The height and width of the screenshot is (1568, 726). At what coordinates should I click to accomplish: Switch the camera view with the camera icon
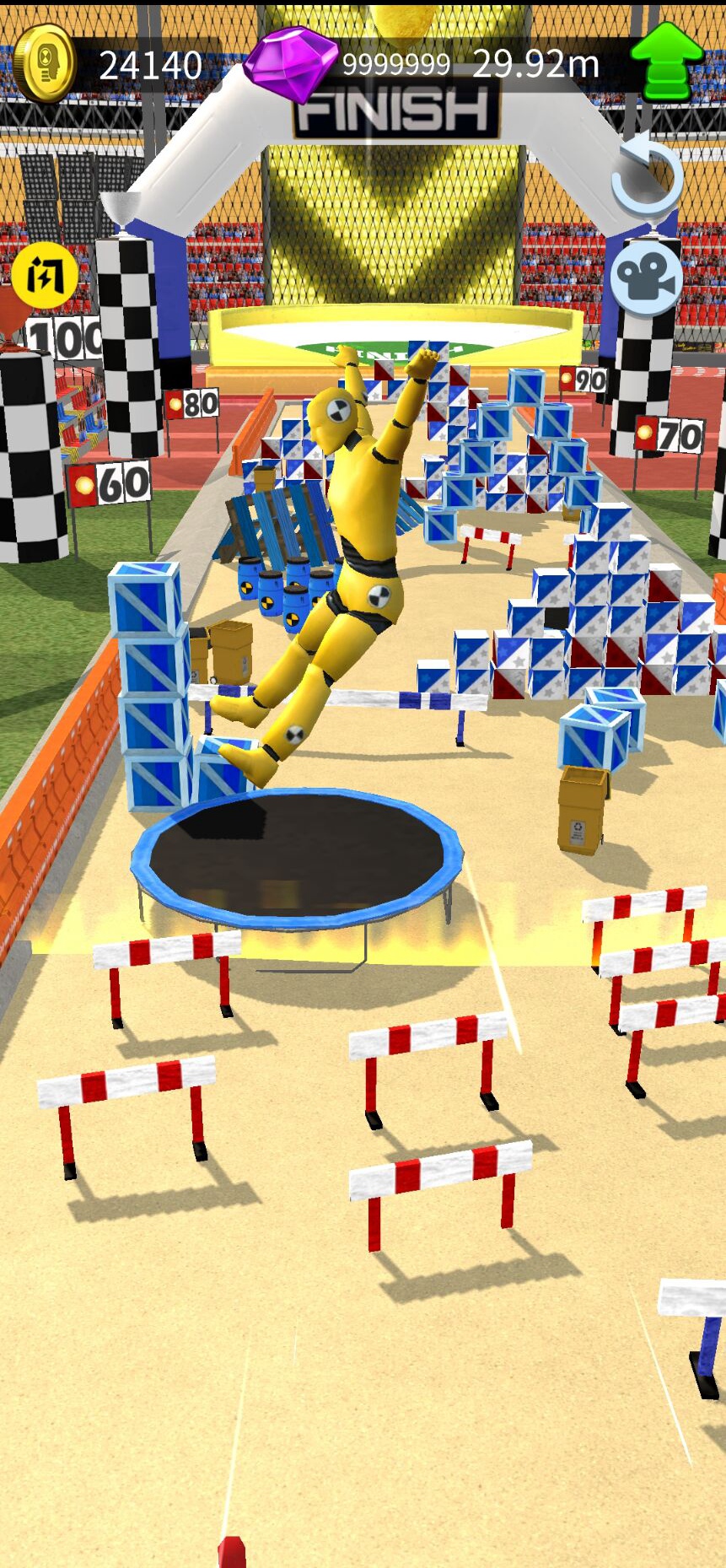(646, 278)
